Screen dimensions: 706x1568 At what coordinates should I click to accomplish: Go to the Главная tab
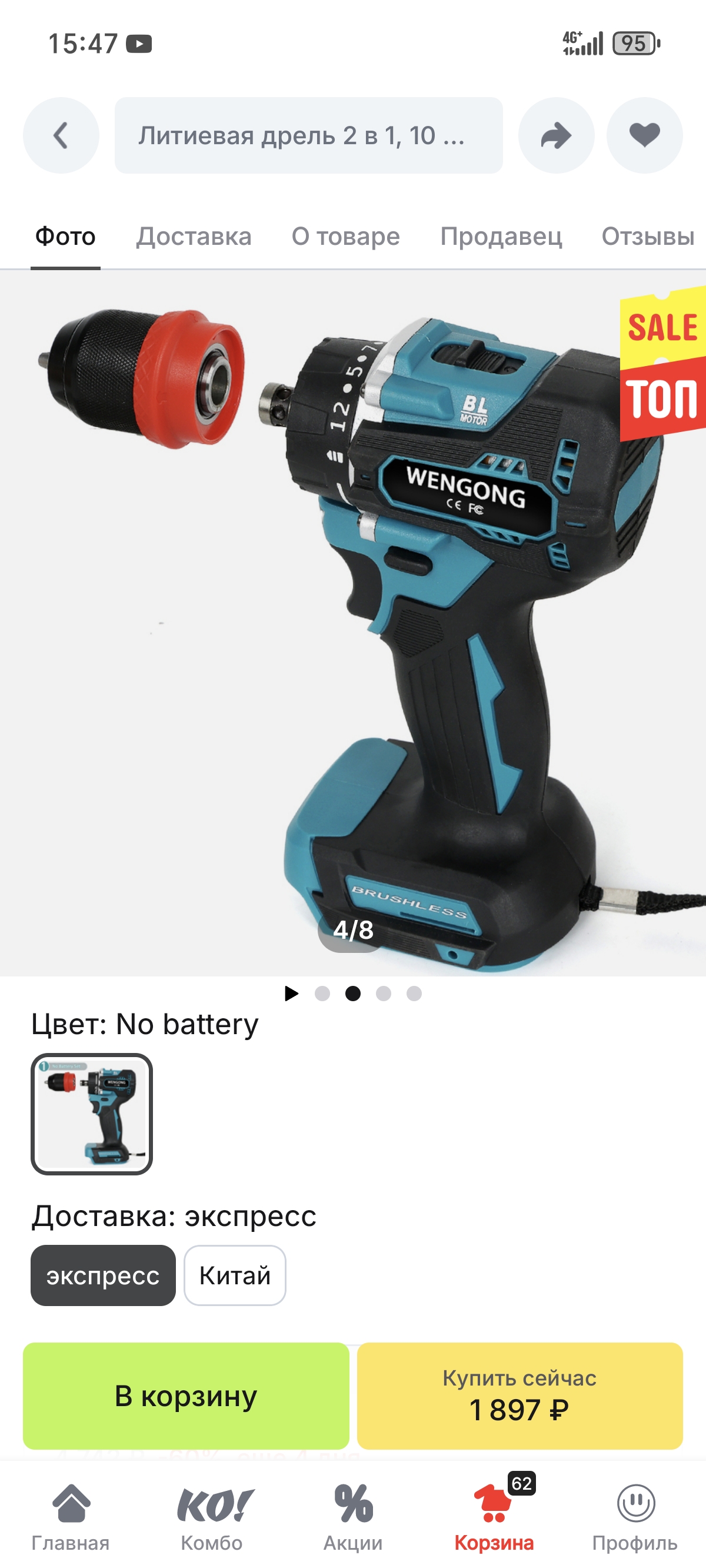pyautogui.click(x=71, y=1517)
